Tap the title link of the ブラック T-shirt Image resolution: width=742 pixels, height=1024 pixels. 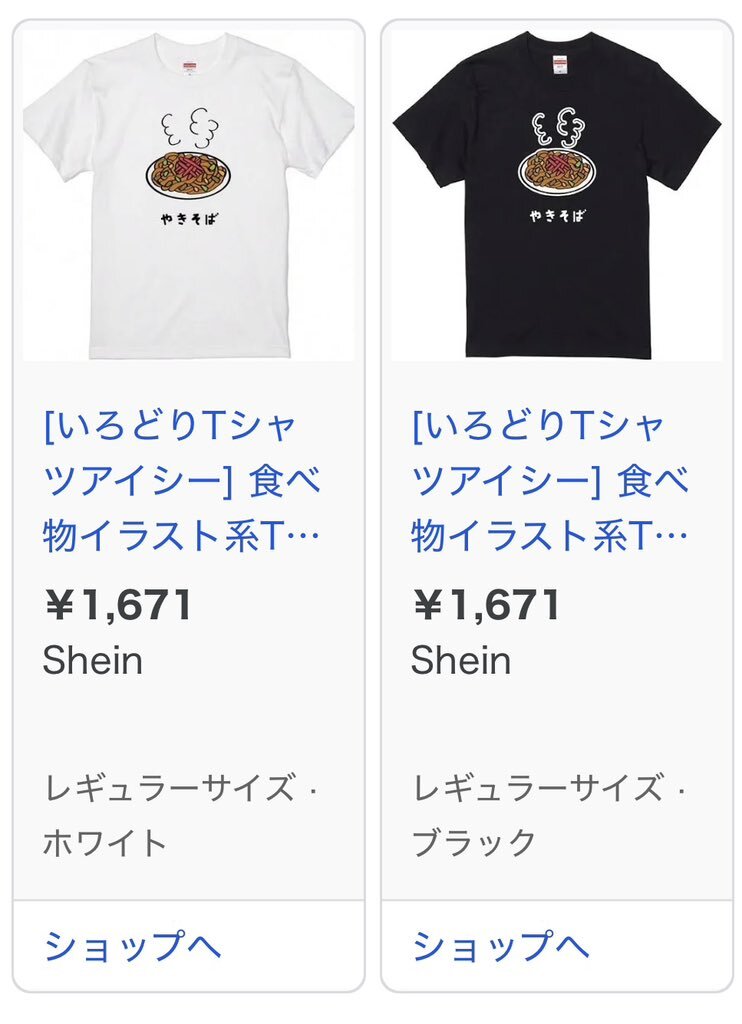coord(550,482)
